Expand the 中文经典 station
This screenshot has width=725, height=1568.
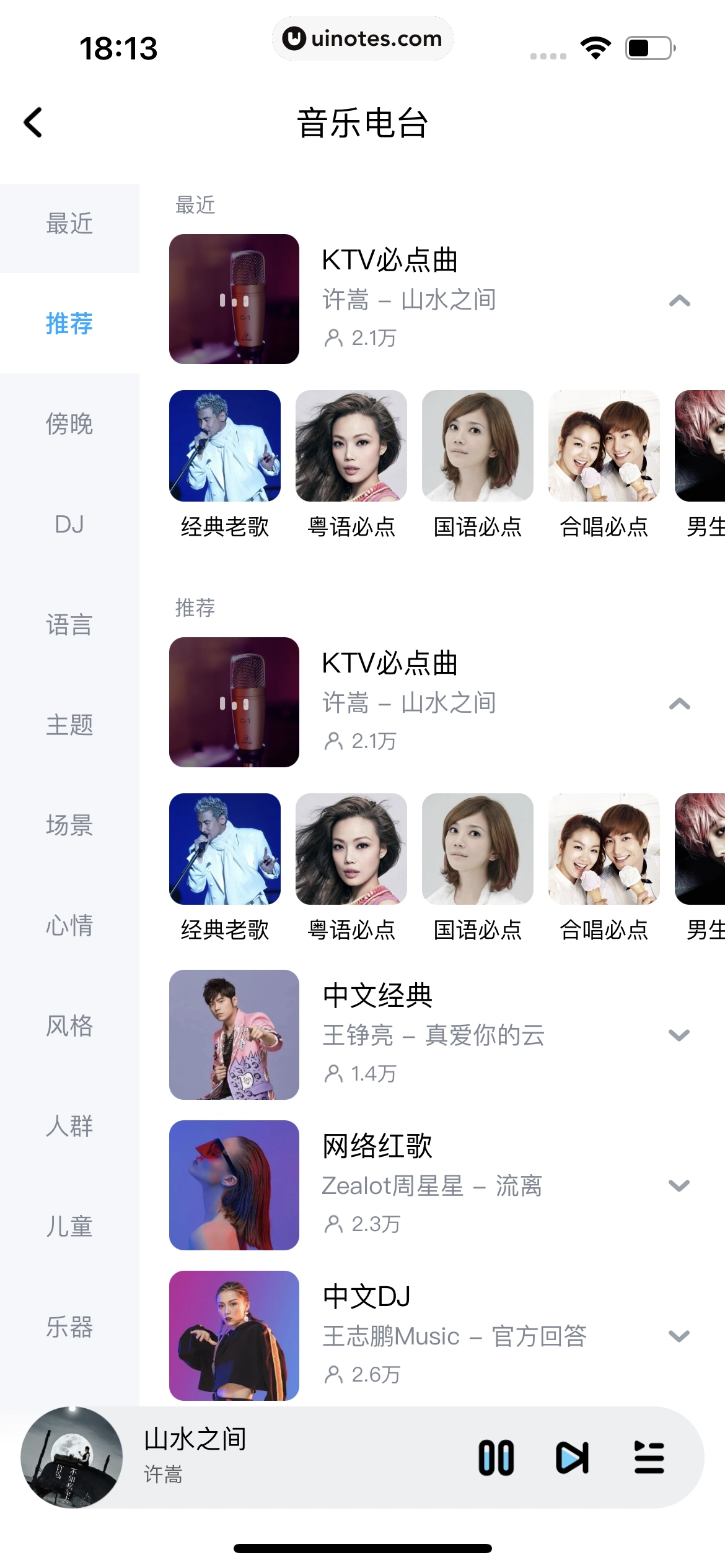point(679,1035)
